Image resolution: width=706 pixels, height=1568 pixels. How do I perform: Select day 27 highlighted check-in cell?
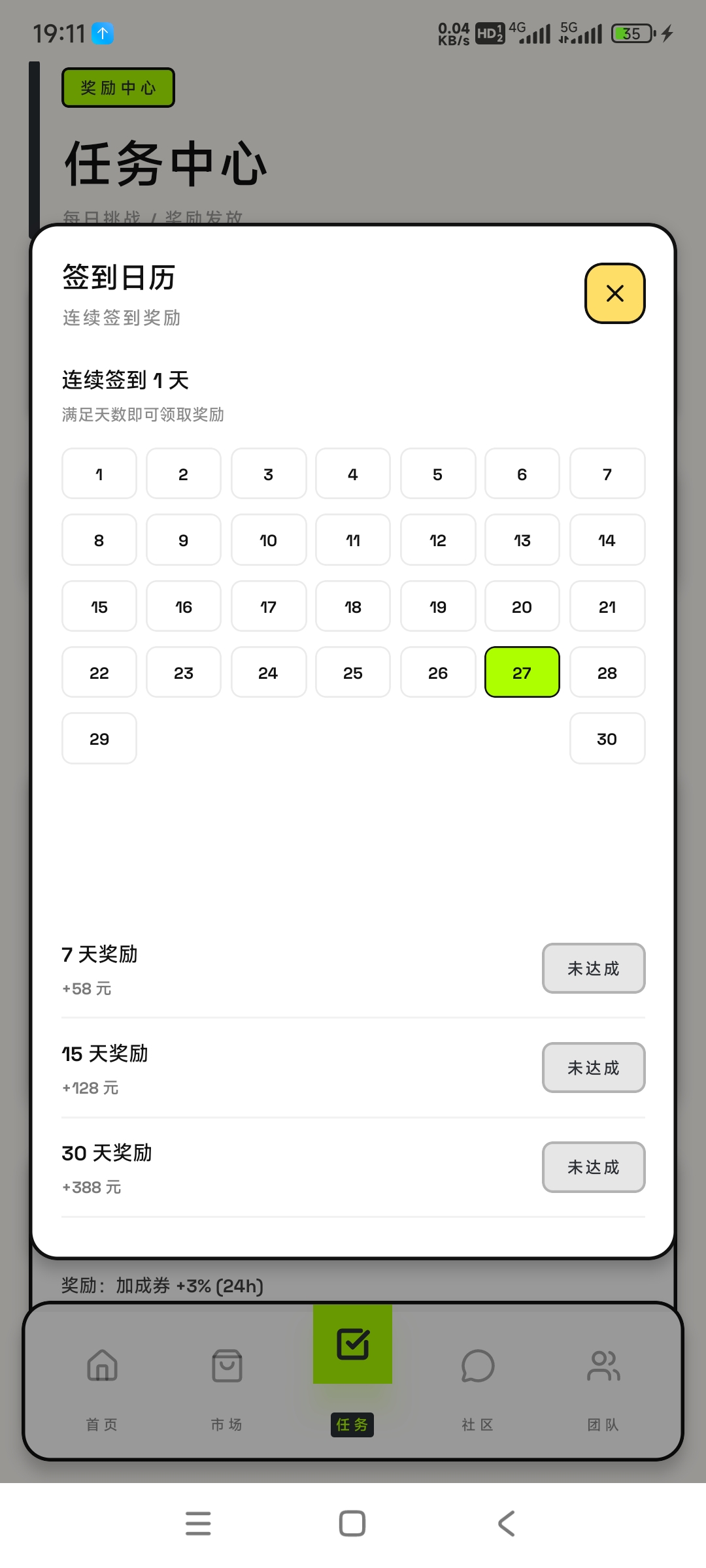522,672
